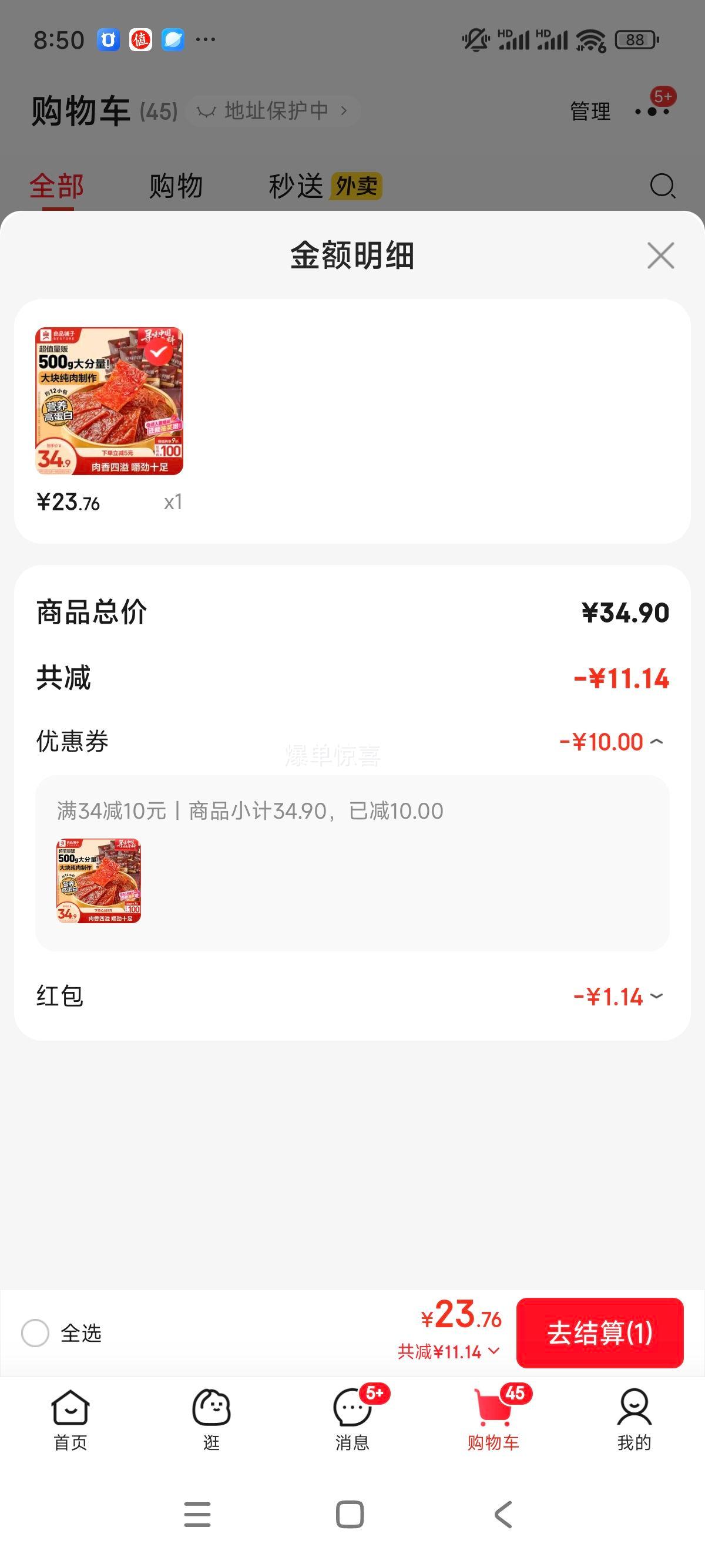Screen dimensions: 705x1568
Task: Switch to the 全部 tab
Action: [x=56, y=186]
